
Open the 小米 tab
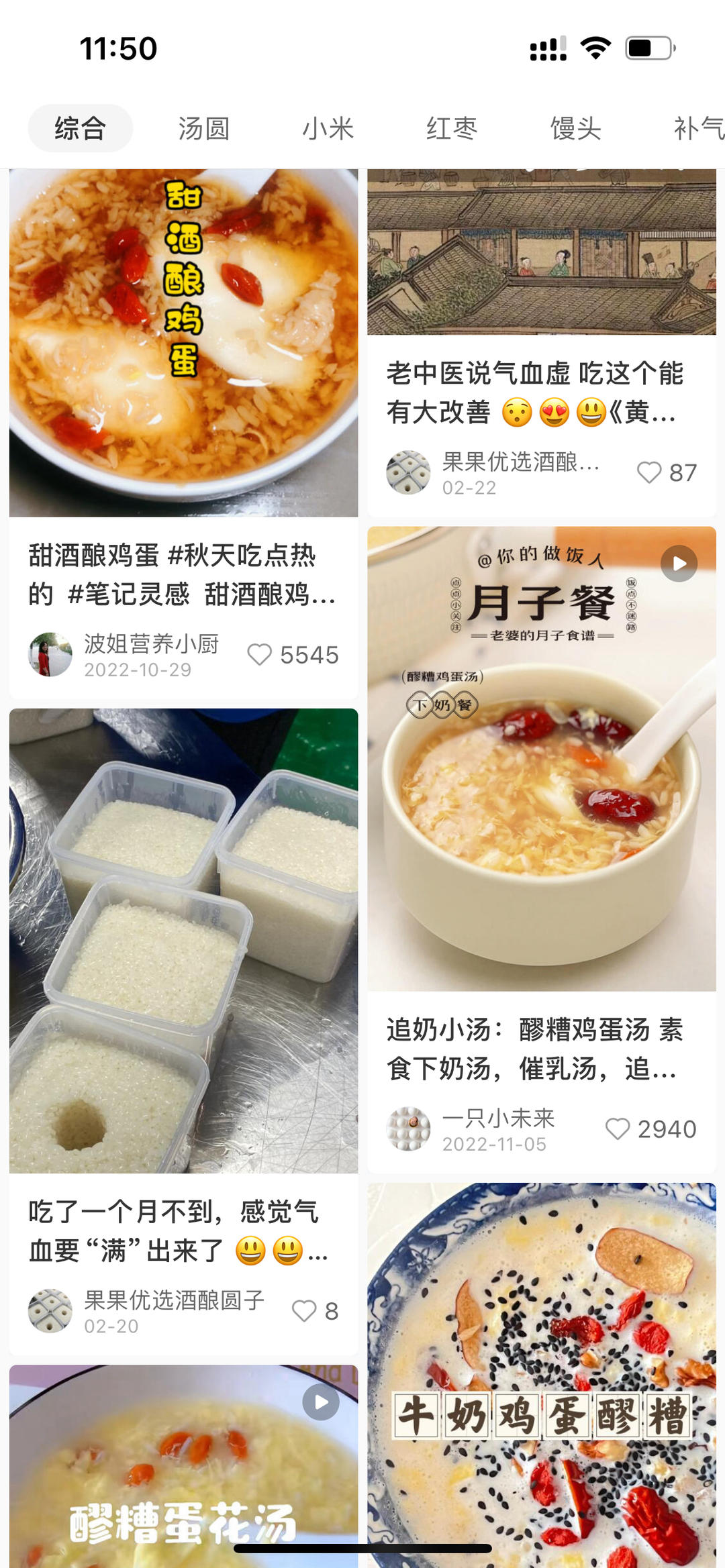328,128
